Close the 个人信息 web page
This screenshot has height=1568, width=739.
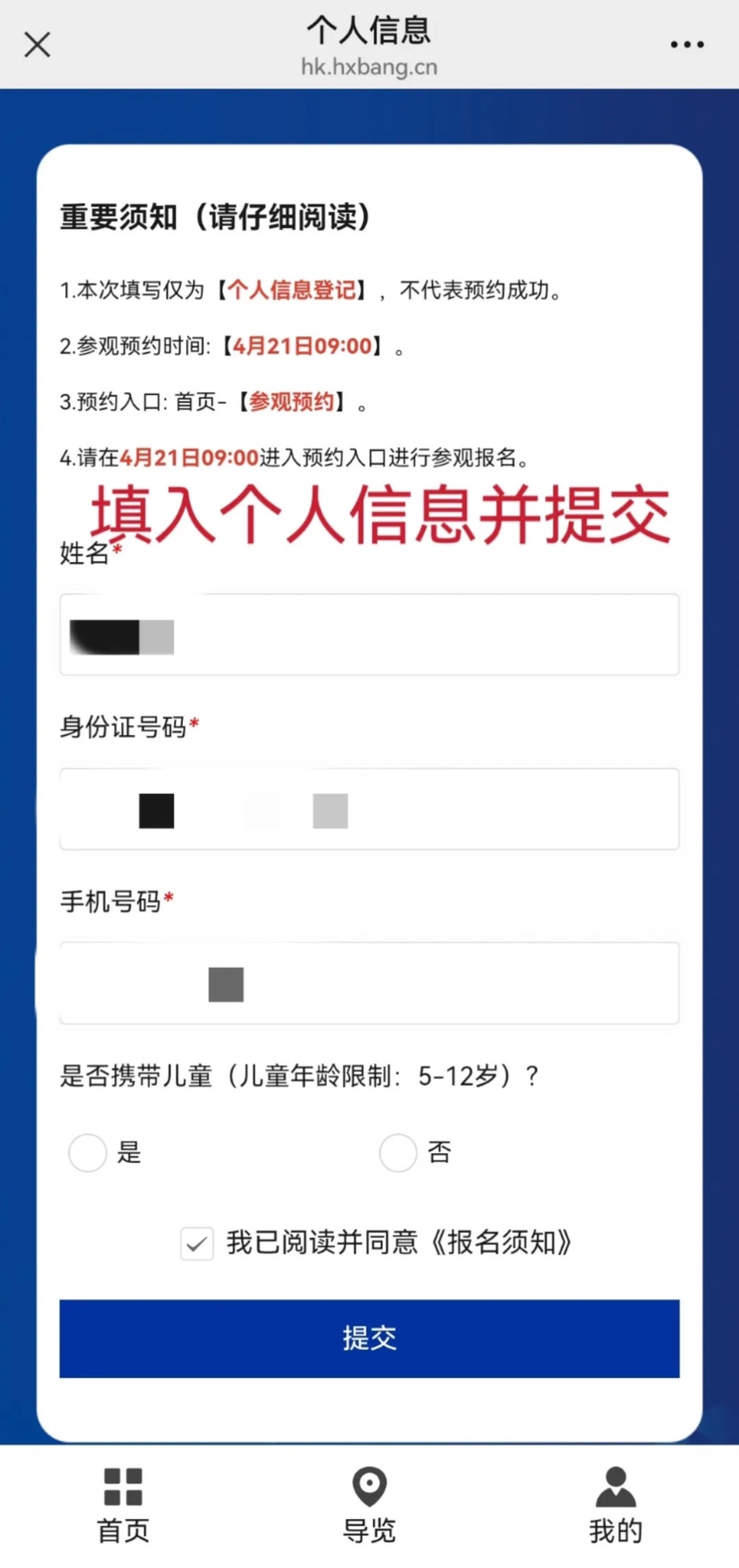[37, 45]
